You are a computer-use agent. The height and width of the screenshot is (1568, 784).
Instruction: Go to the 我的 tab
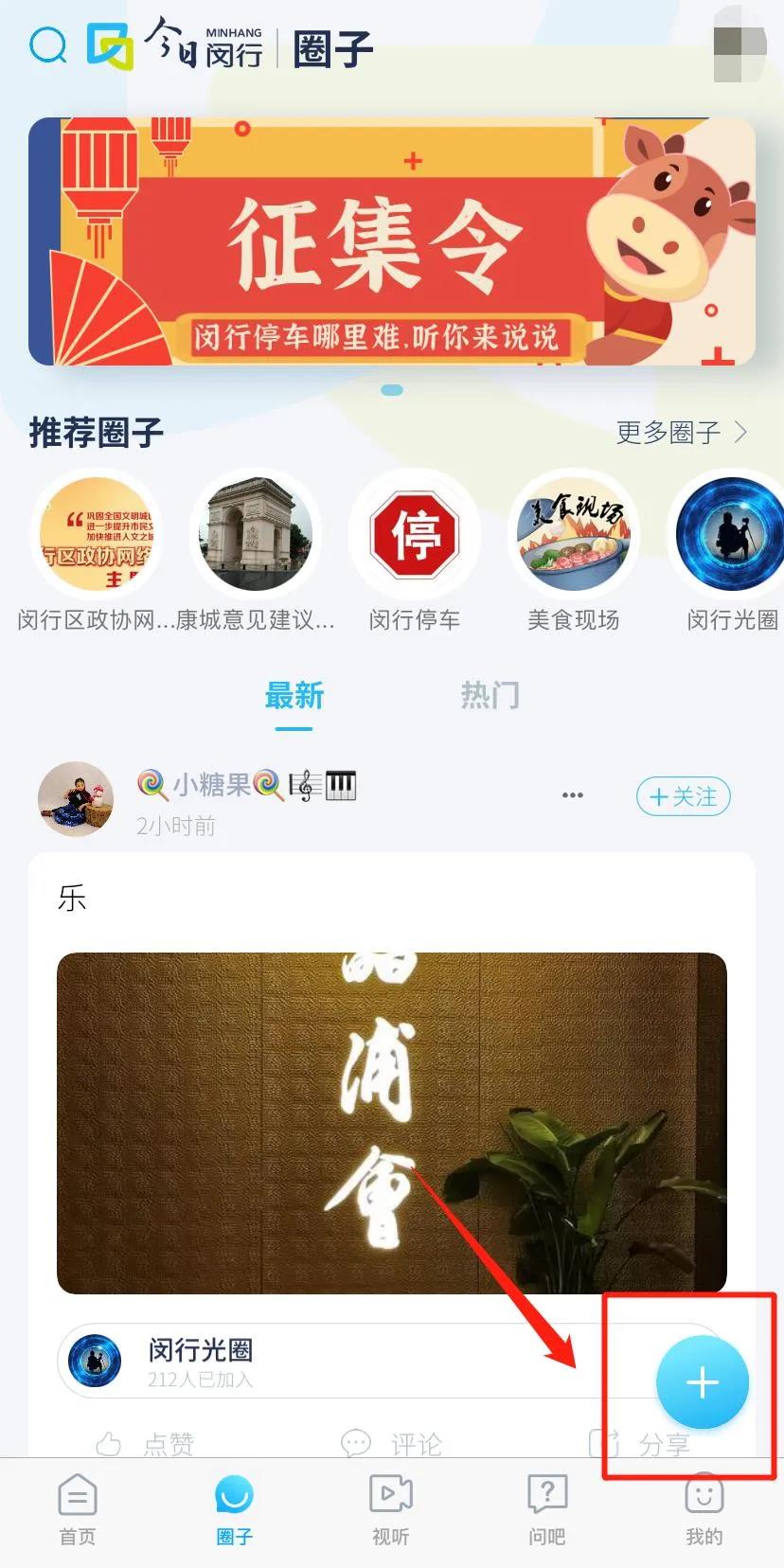[704, 1509]
